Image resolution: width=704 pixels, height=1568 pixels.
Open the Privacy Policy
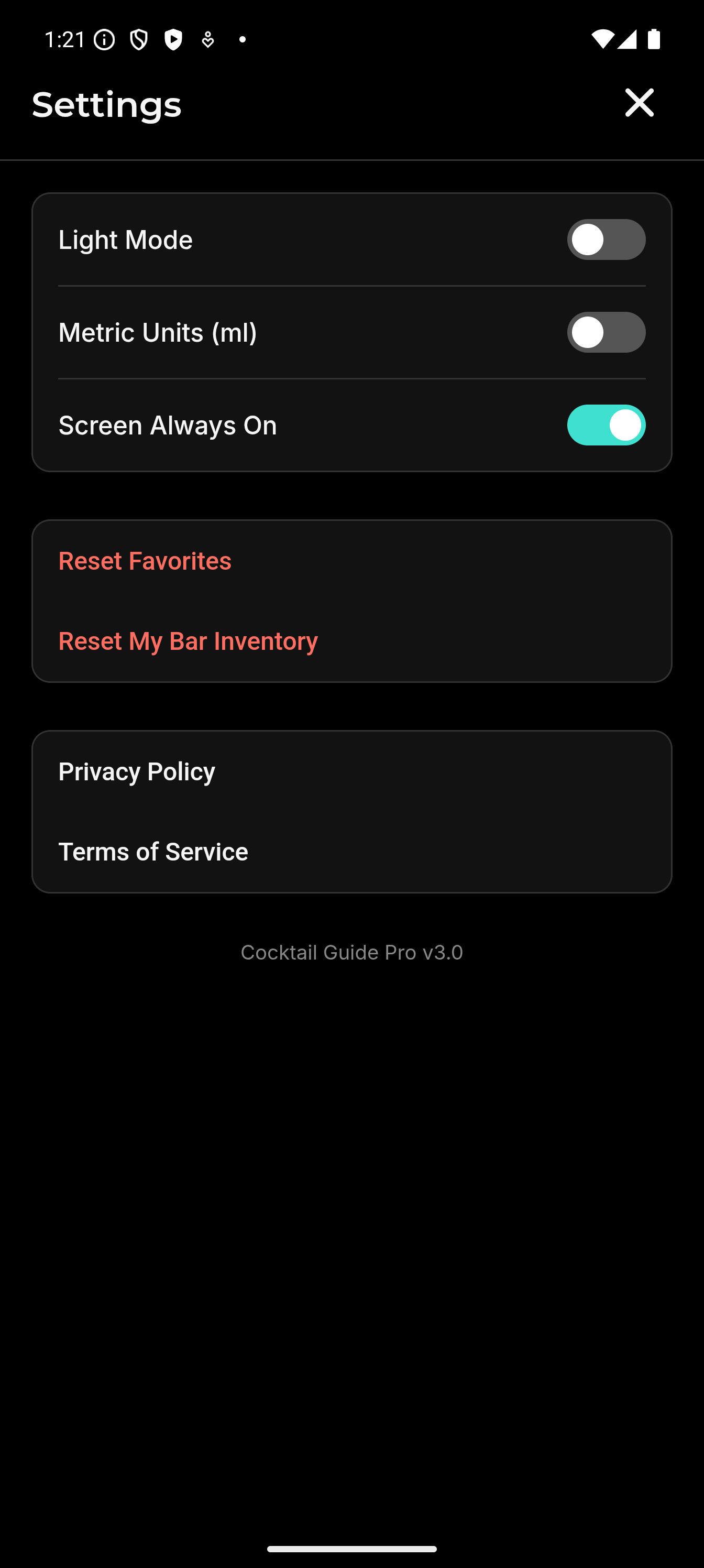point(136,771)
